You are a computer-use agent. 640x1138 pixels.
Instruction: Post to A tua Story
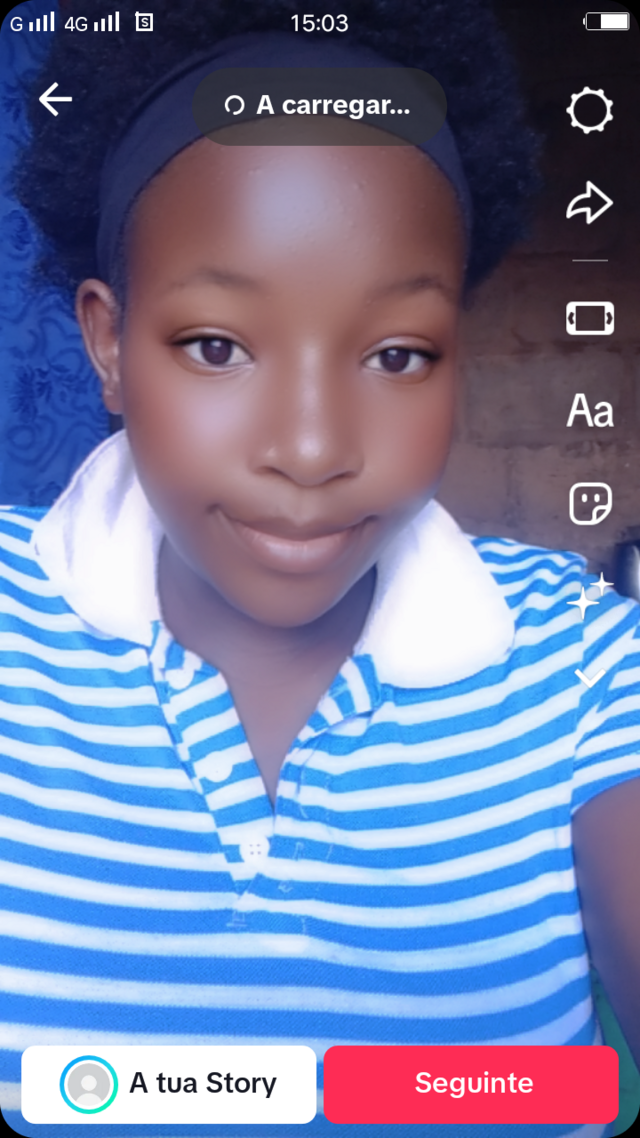(x=169, y=1084)
